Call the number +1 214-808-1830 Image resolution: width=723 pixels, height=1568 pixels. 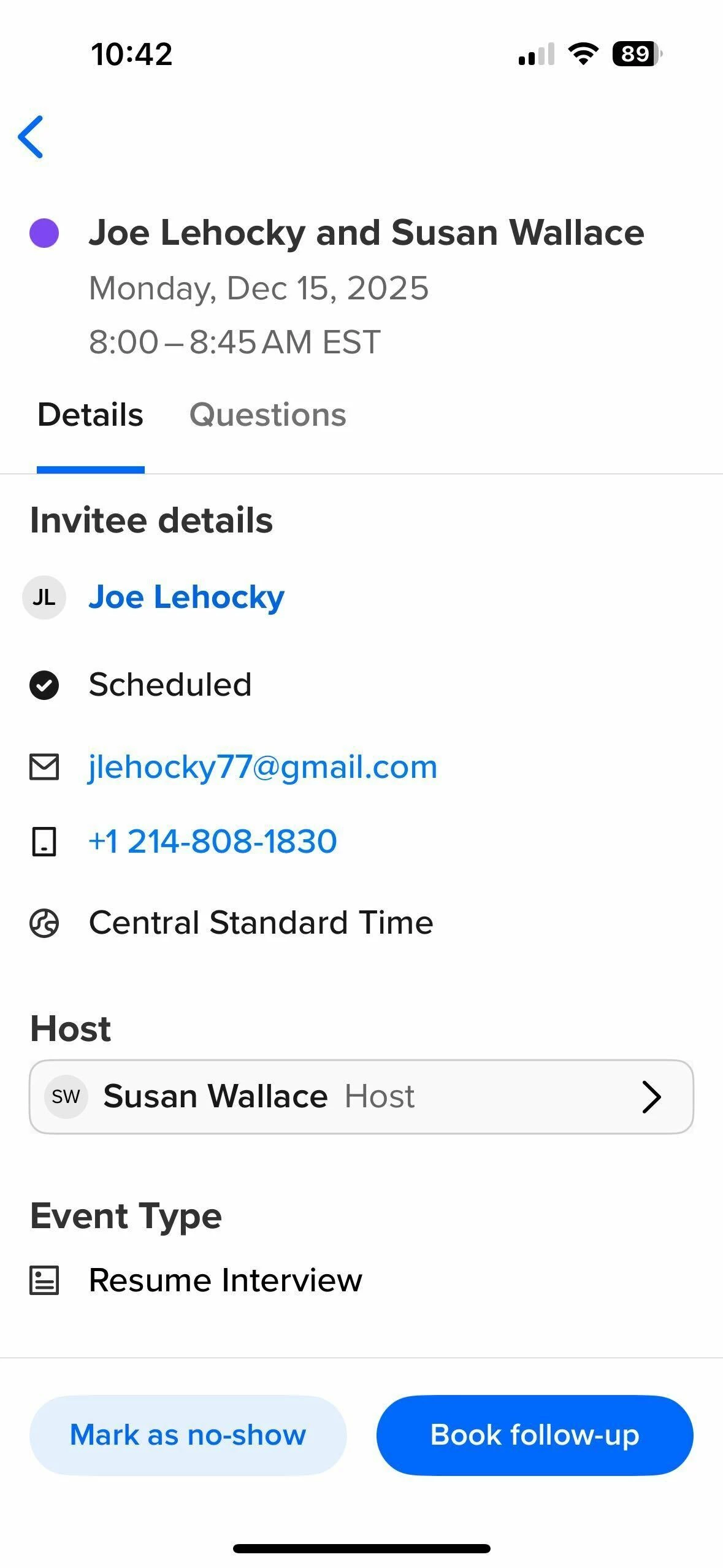[213, 841]
